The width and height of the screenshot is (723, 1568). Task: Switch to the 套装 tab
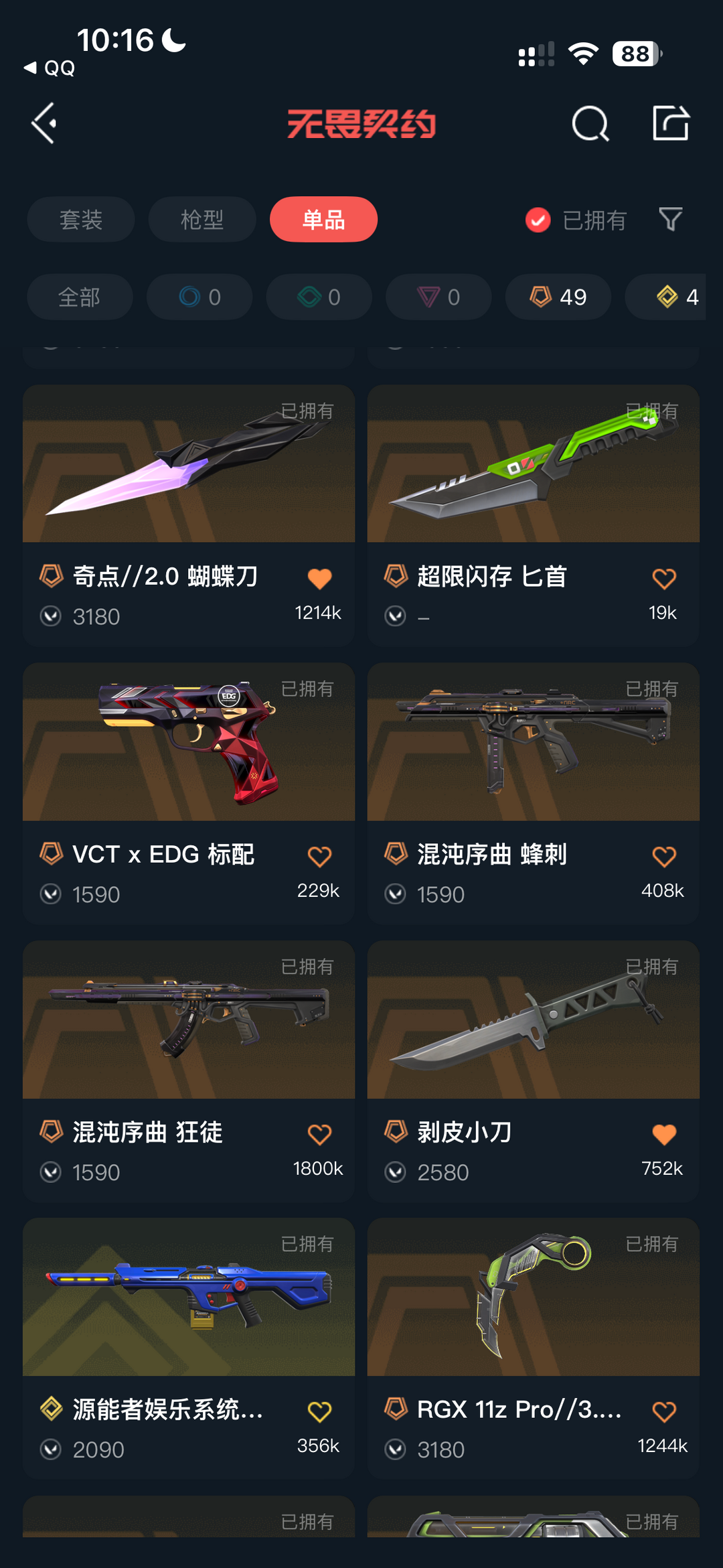point(80,219)
